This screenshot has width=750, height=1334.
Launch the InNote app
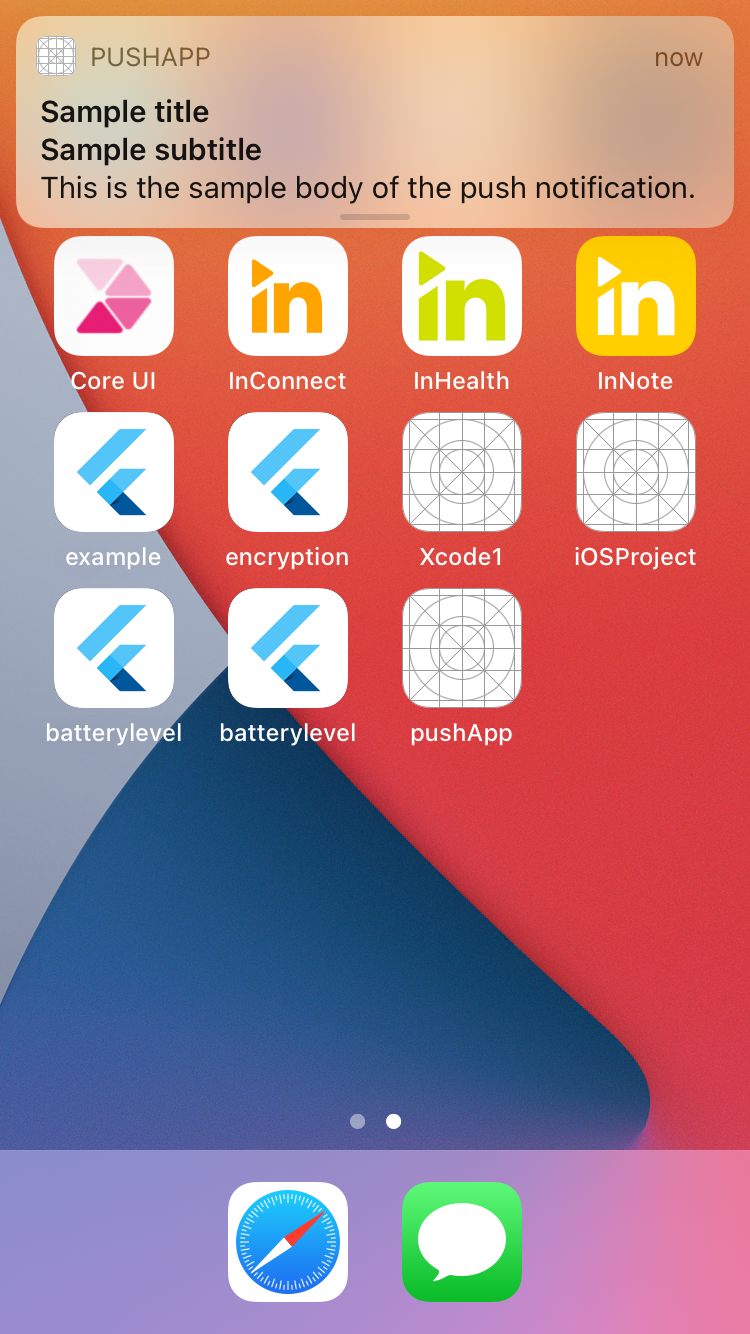coord(635,295)
